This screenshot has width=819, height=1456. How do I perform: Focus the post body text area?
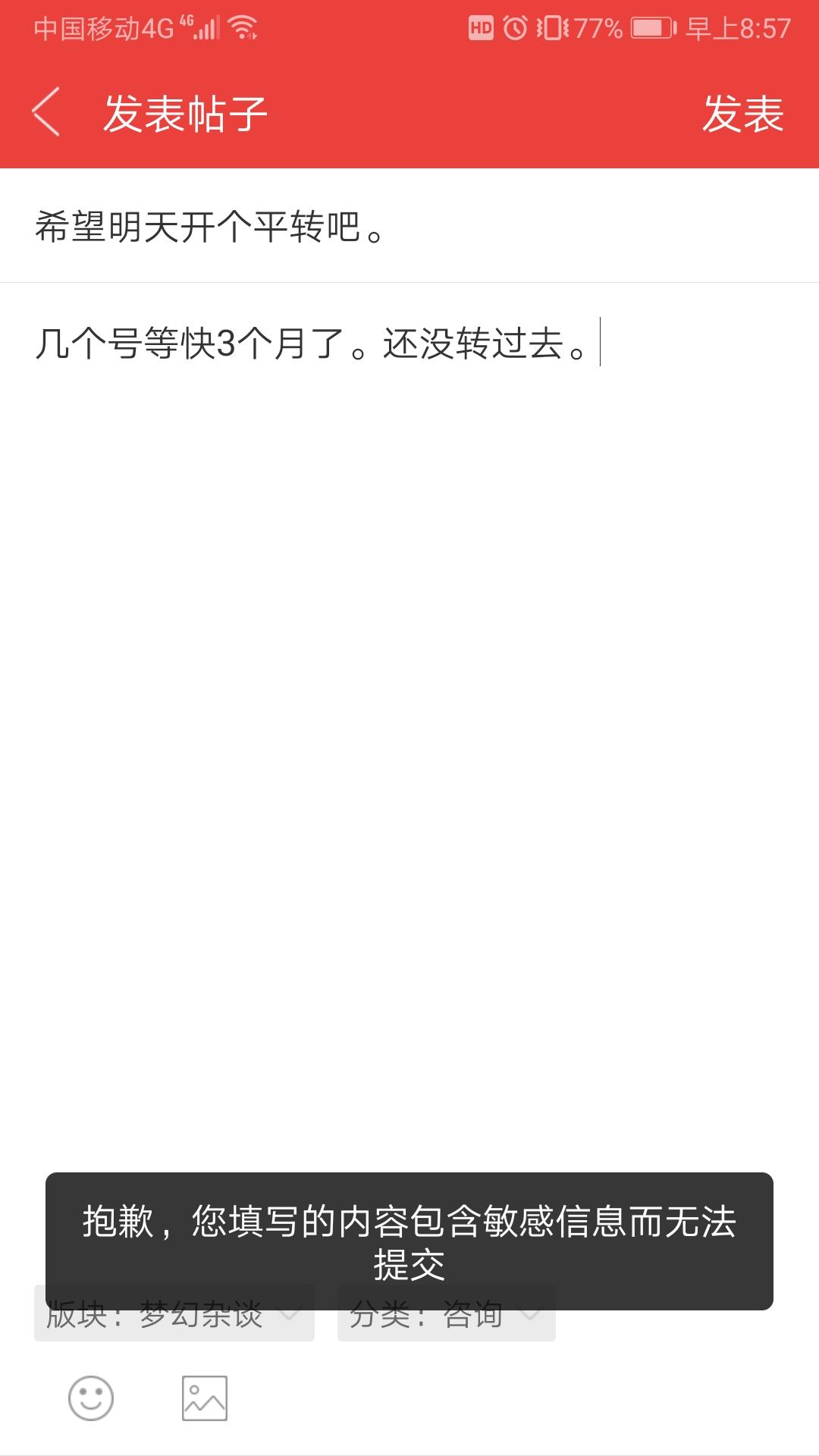click(409, 682)
